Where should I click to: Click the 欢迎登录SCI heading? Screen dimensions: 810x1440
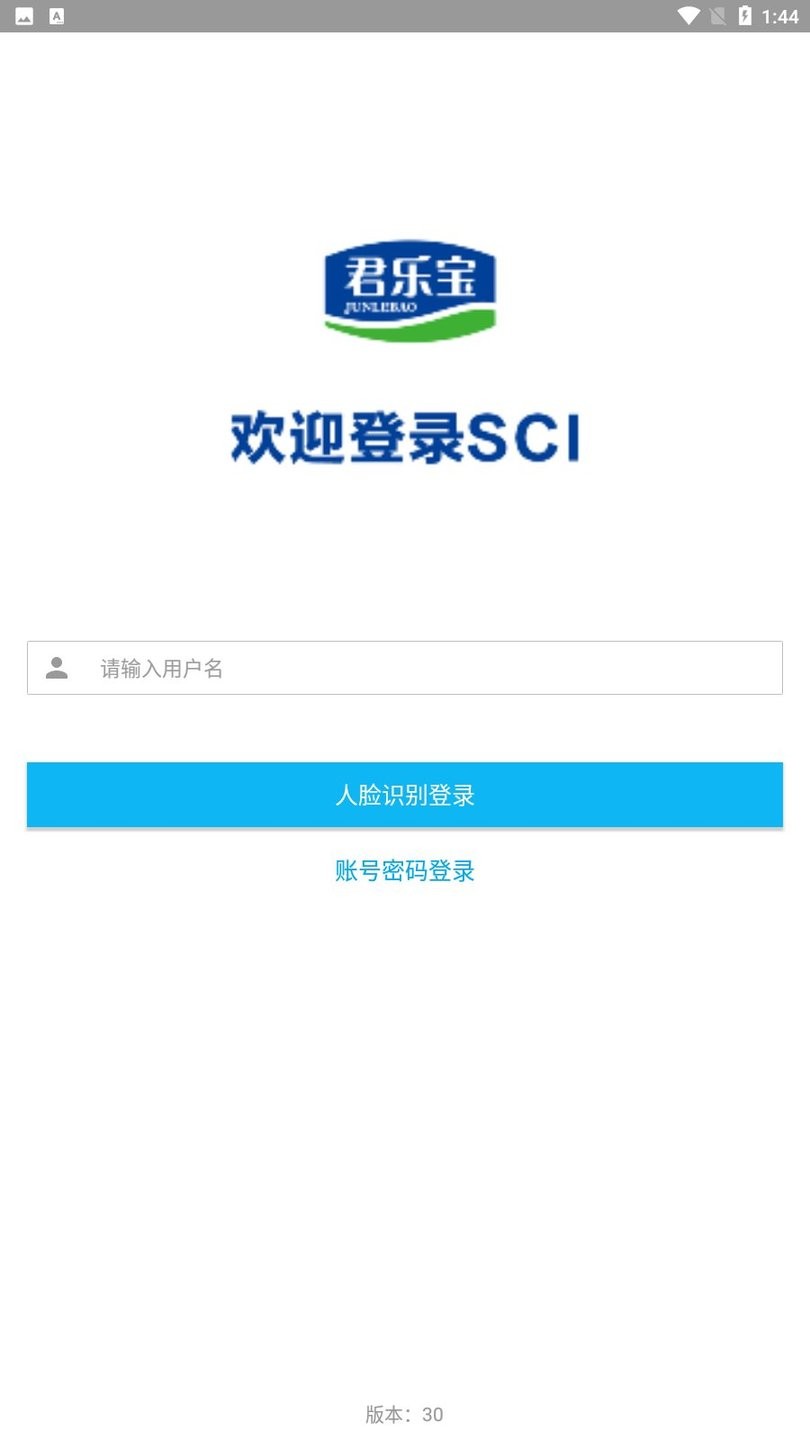click(x=405, y=437)
